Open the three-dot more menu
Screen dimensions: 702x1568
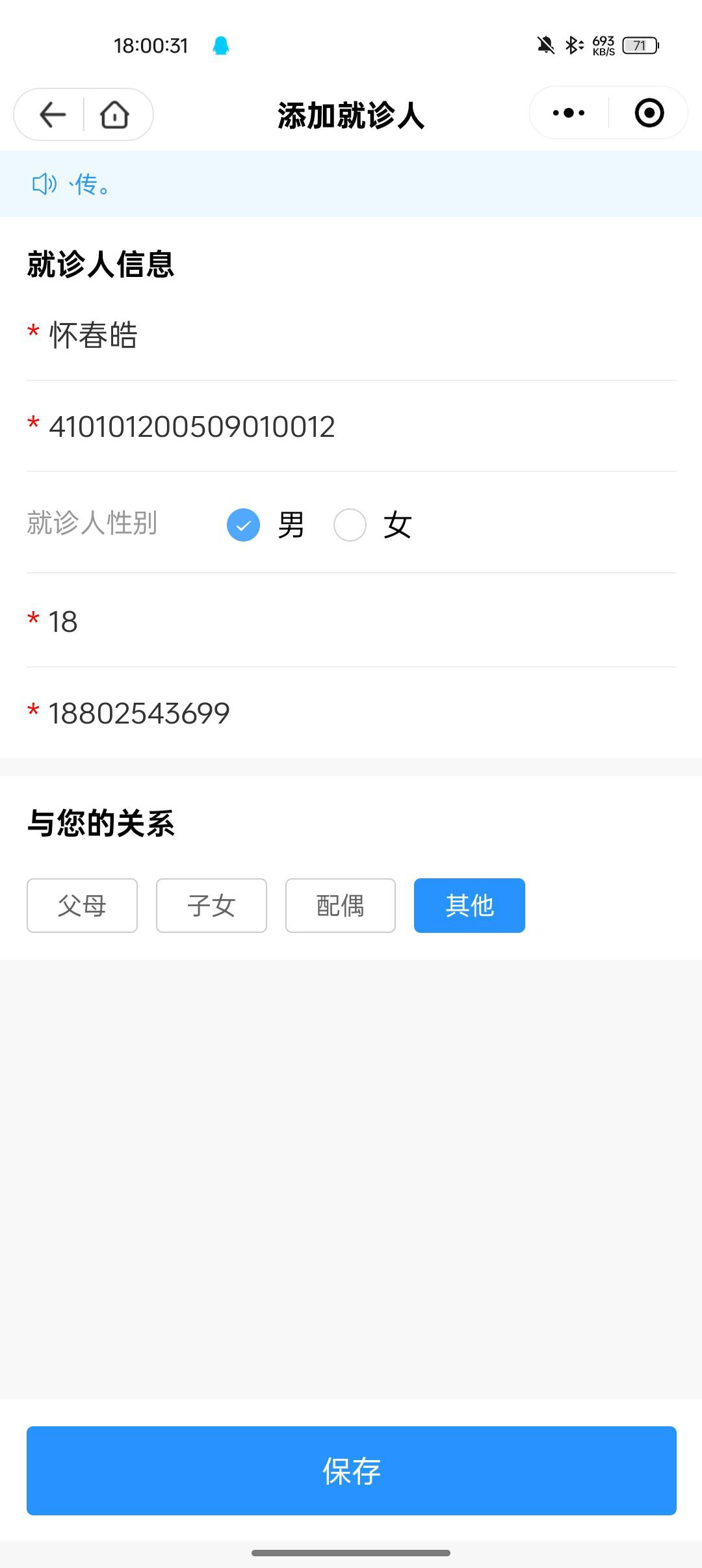569,113
